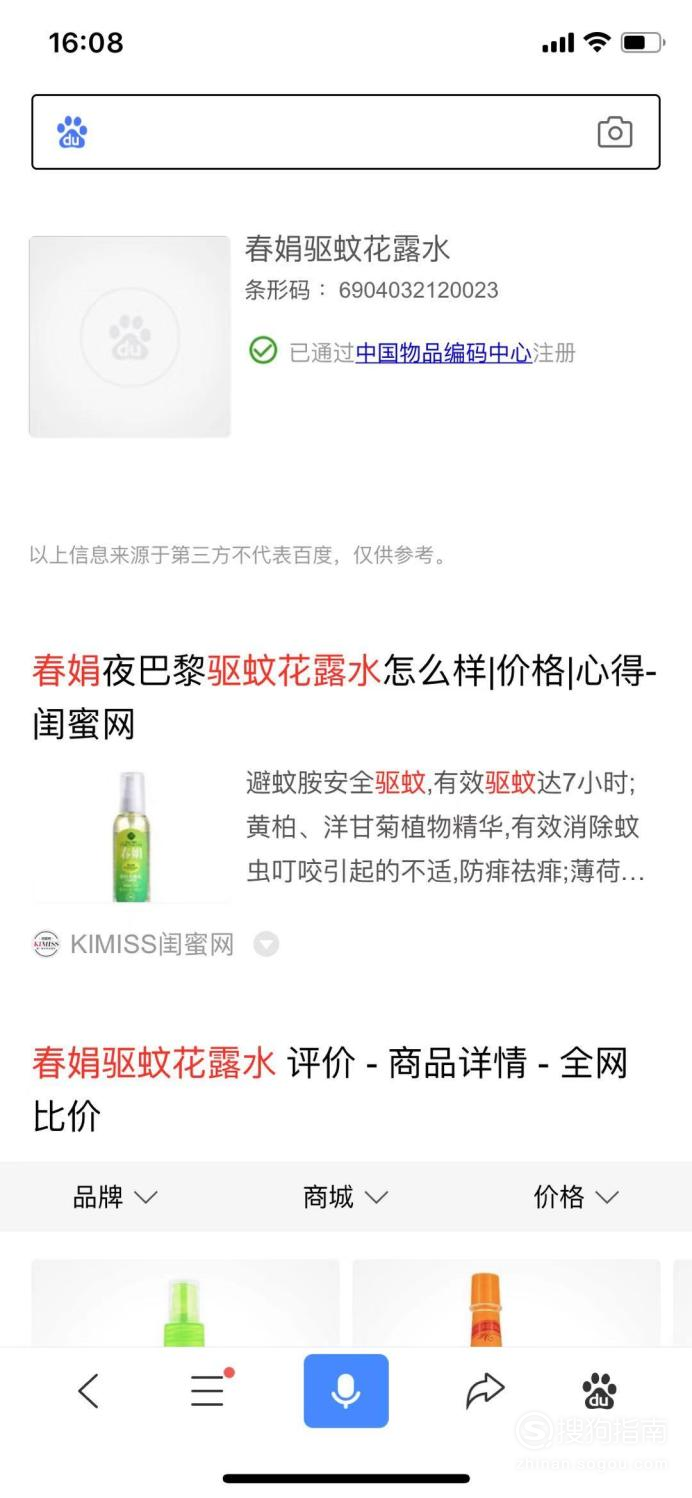Tap the KIMISS product thumbnail image
Image resolution: width=692 pixels, height=1498 pixels.
131,837
